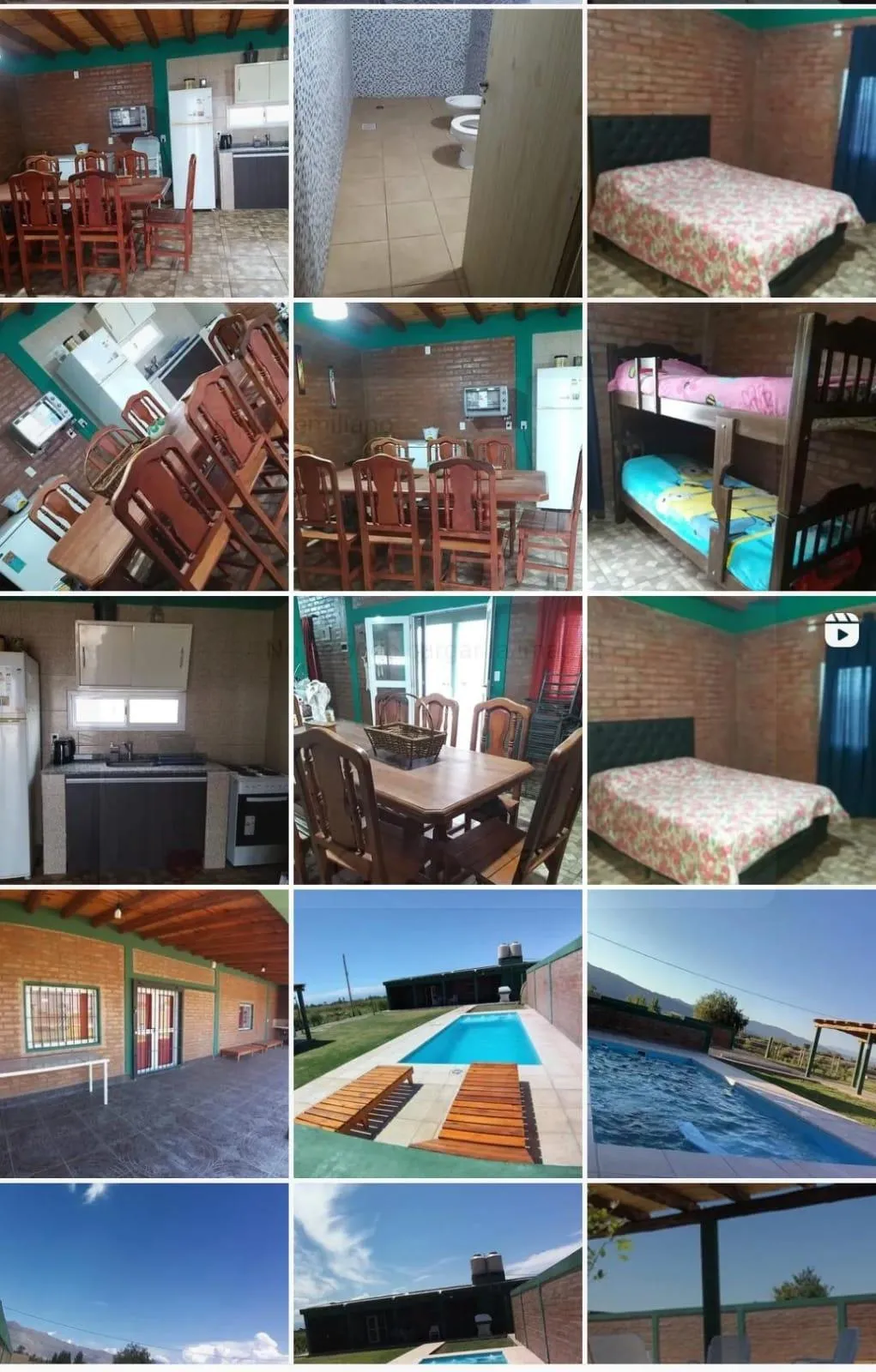Open the brick porch exterior photo
Screen dimensions: 876x1372
(144, 1033)
